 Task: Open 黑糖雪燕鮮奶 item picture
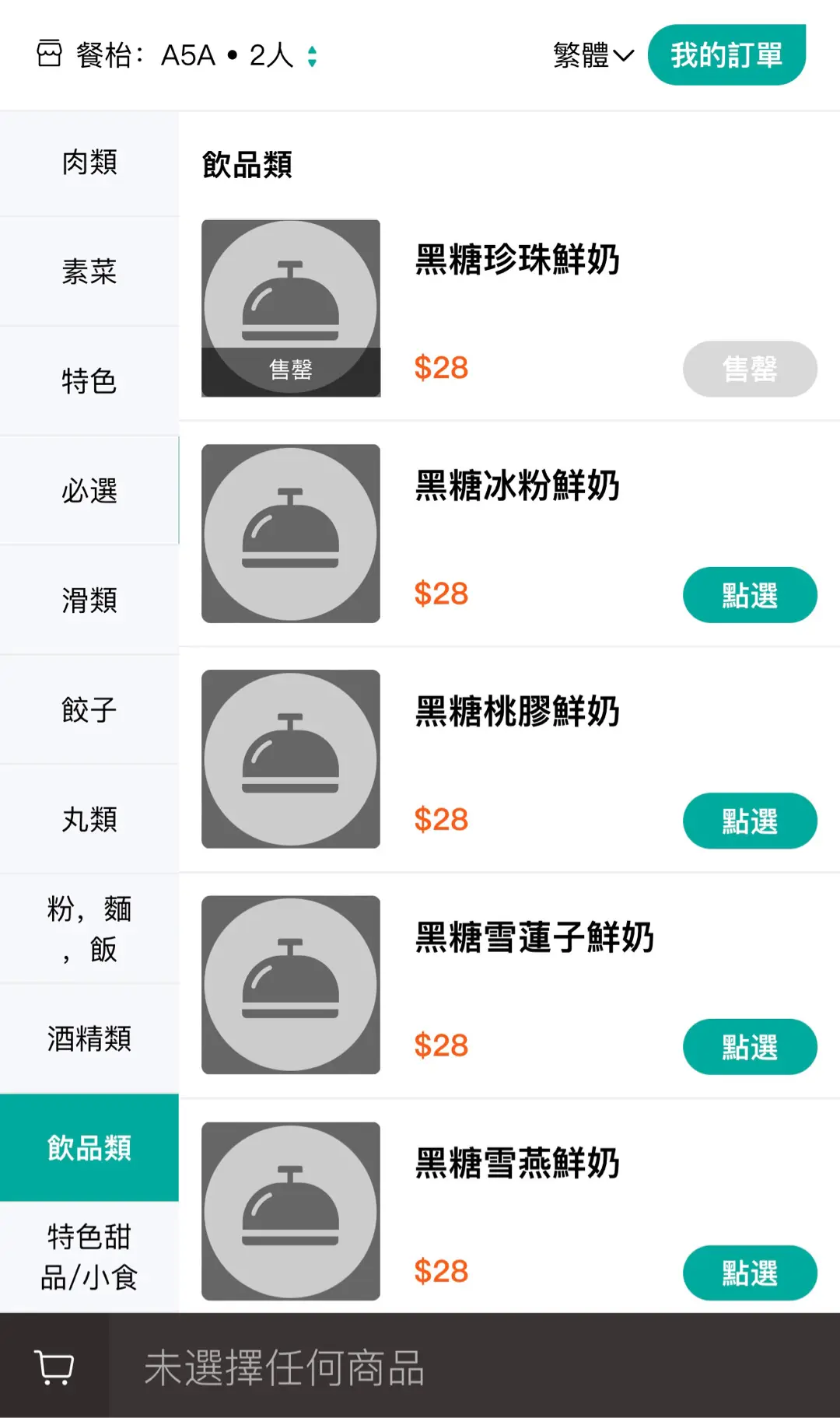click(x=291, y=1211)
